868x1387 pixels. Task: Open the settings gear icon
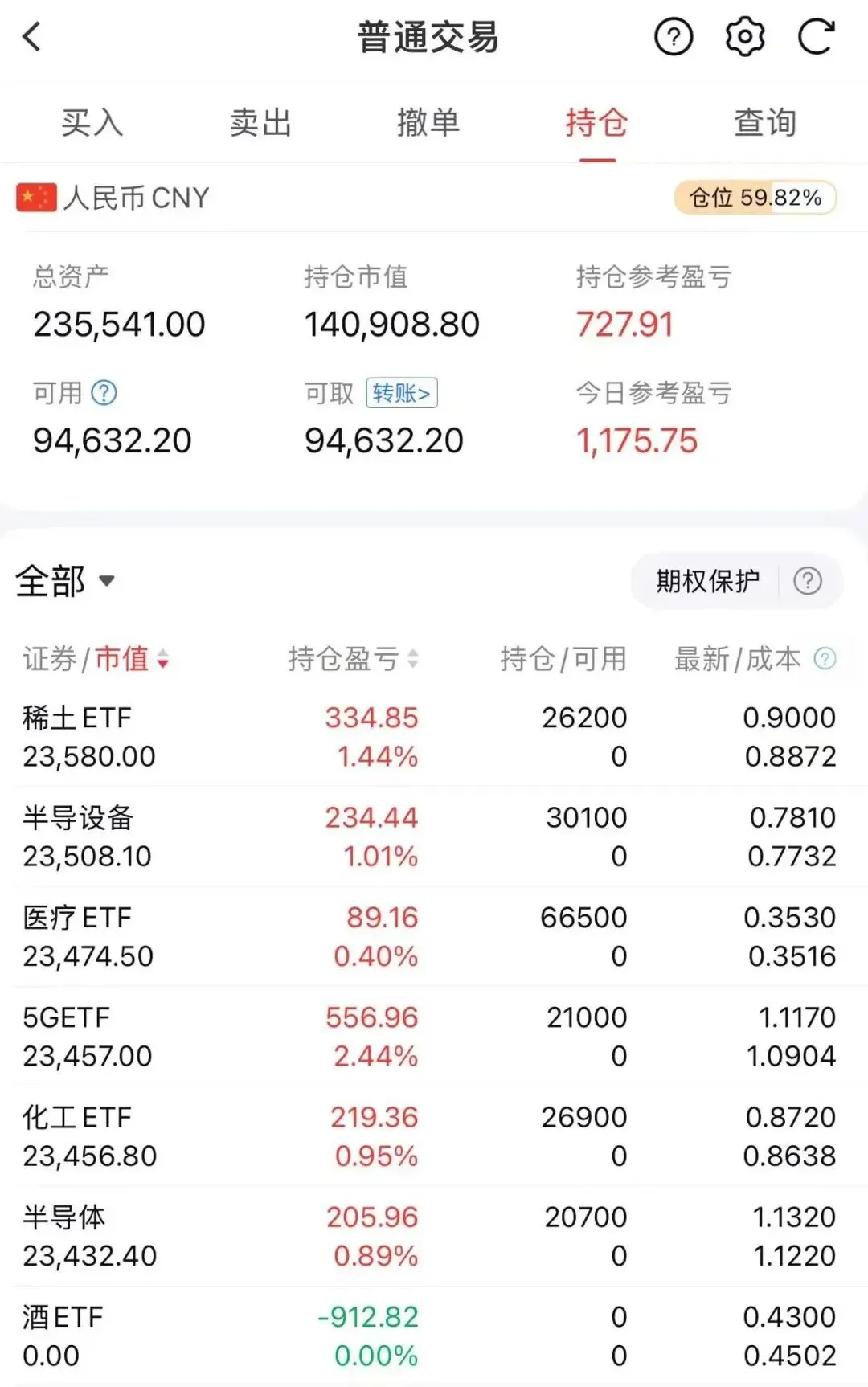745,37
